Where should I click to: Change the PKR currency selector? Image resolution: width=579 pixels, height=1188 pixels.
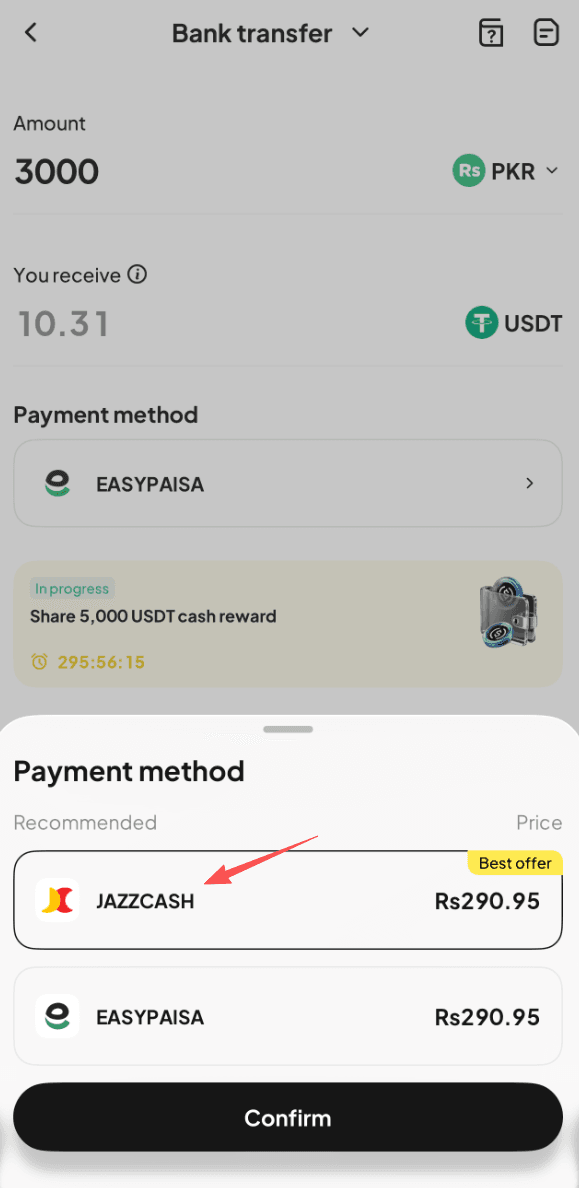(505, 171)
